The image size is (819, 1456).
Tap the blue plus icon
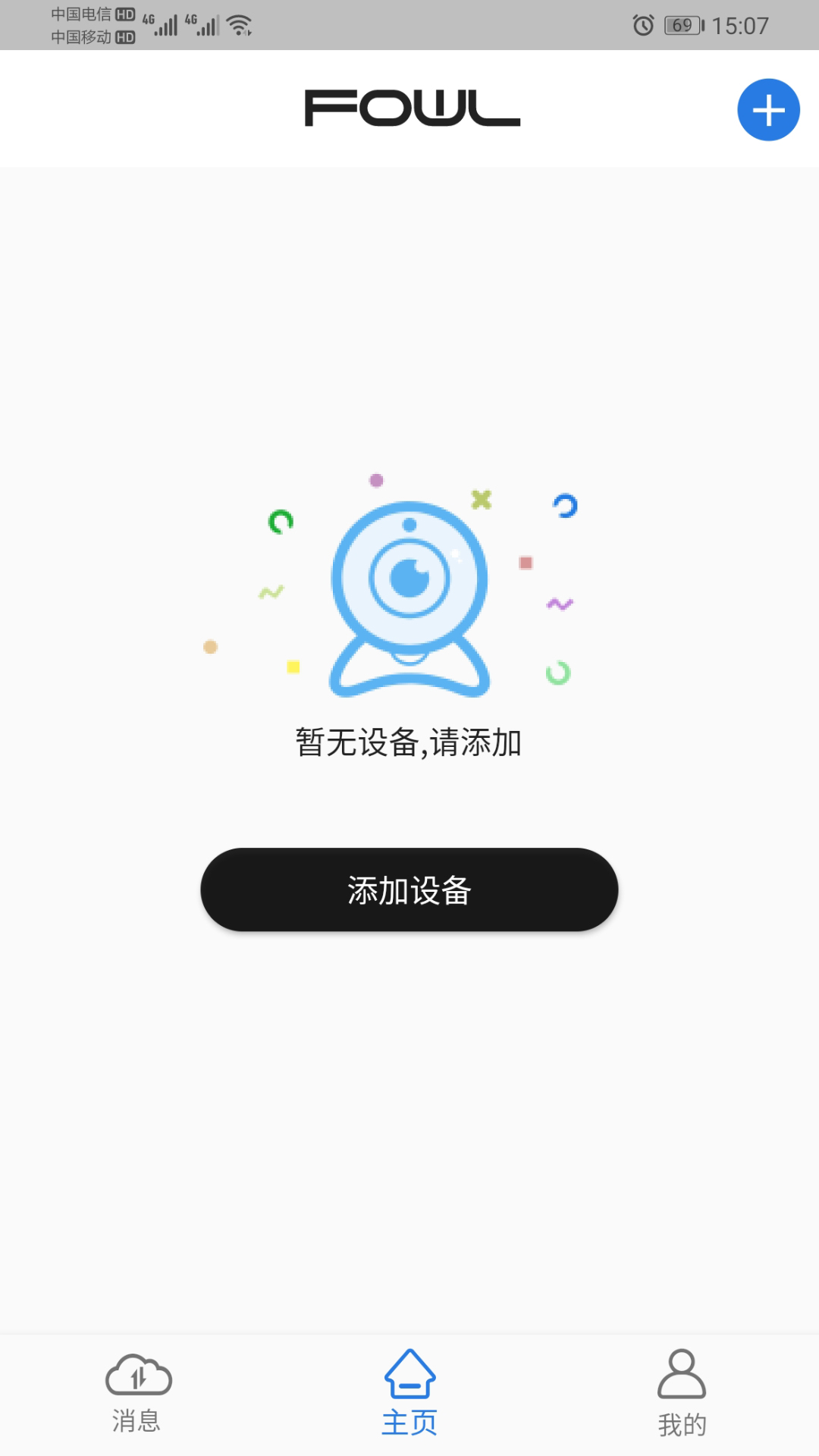point(768,110)
